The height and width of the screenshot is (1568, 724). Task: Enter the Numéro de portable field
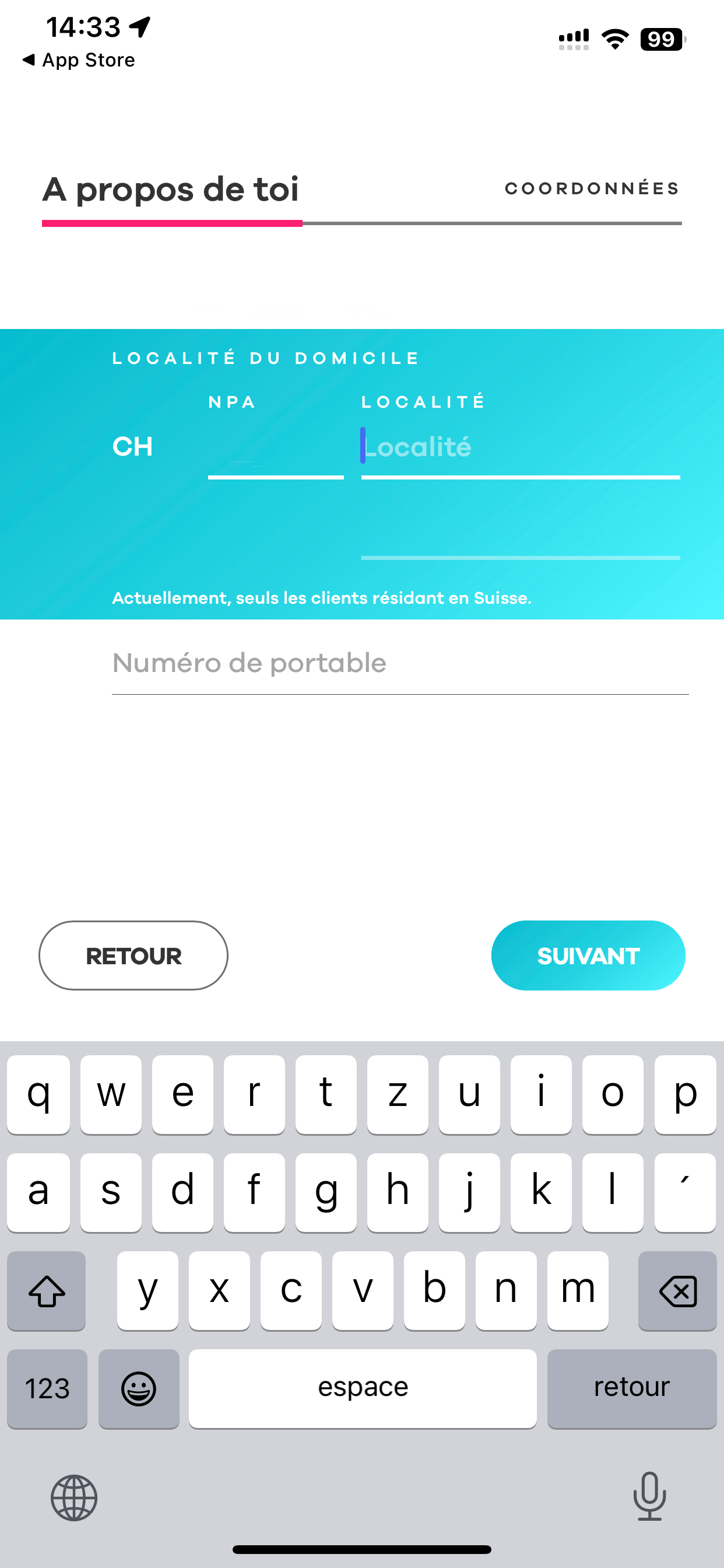point(400,664)
